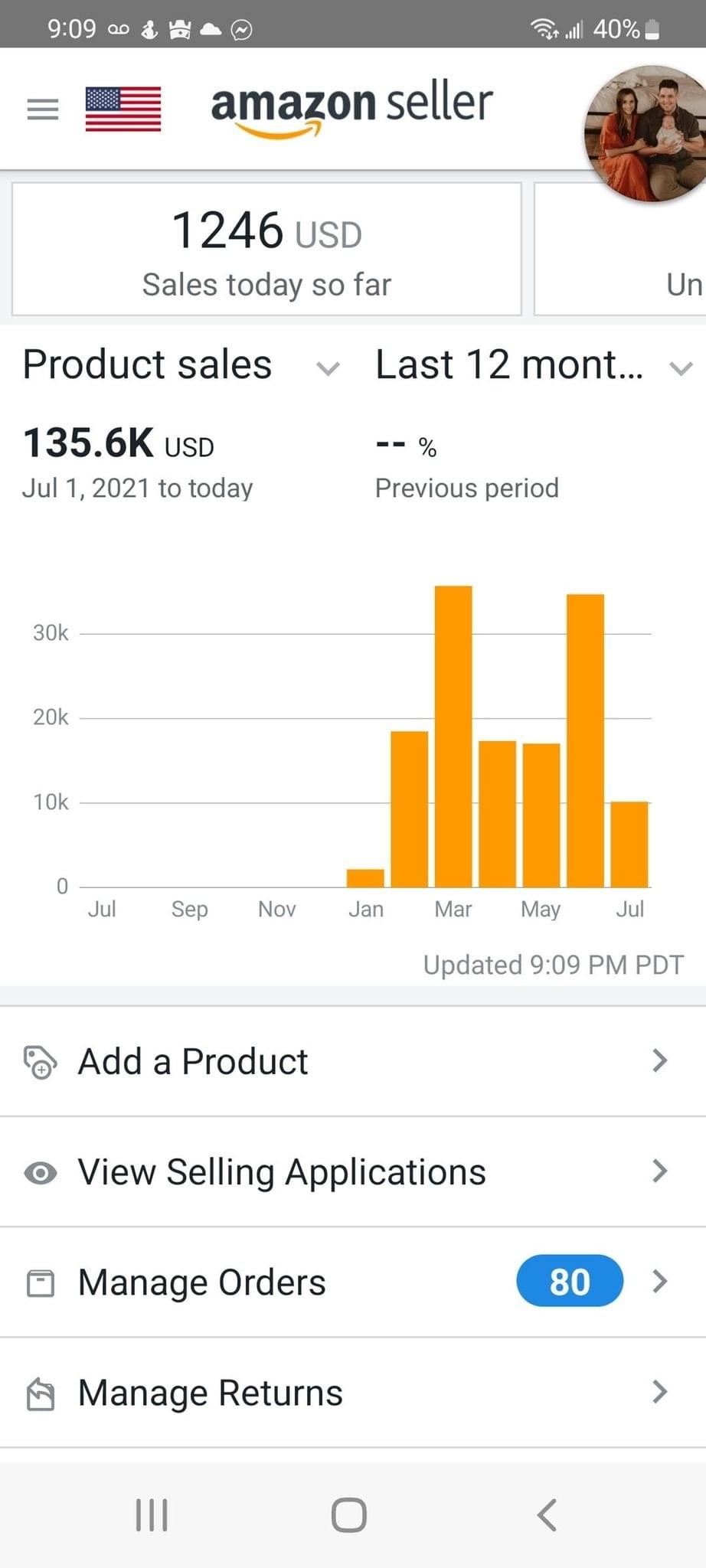The width and height of the screenshot is (706, 1568).
Task: Open the Sales today so far card
Action: click(266, 249)
